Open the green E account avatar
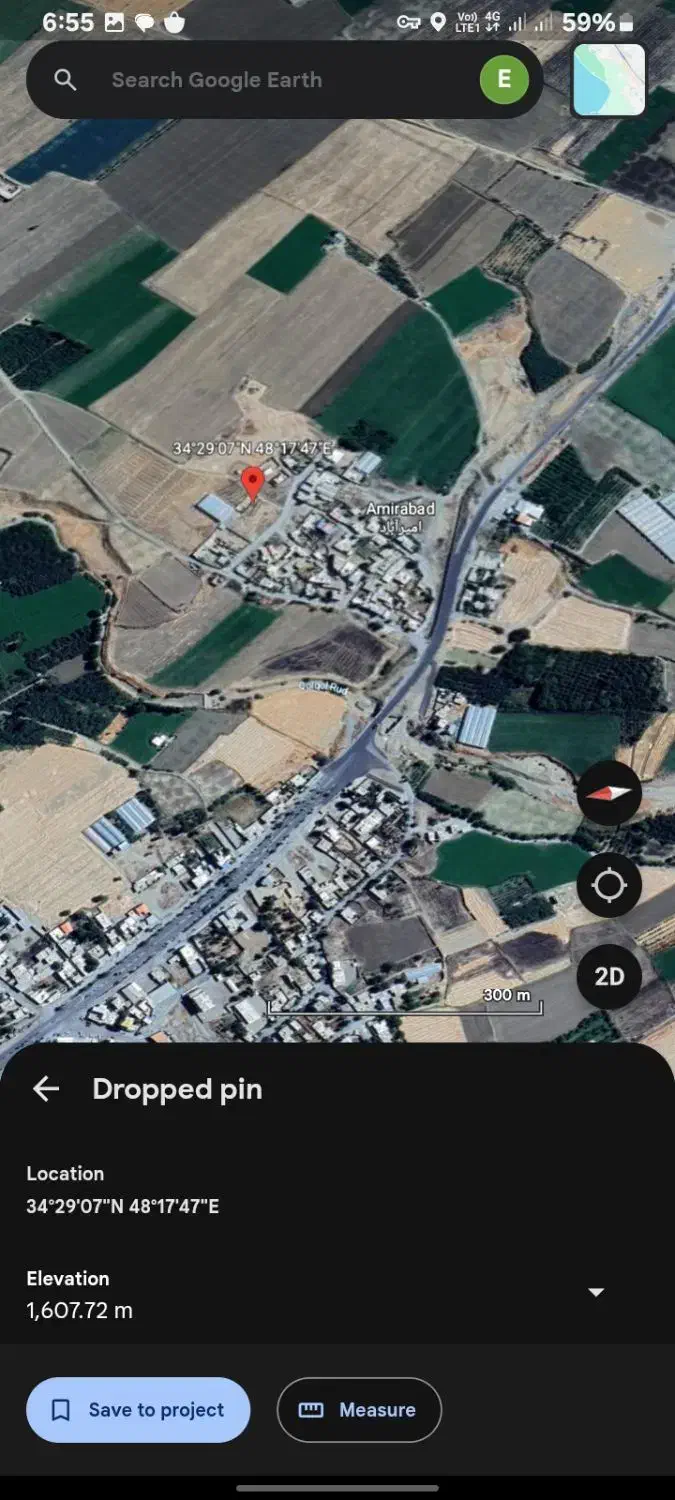Screen dimensions: 675x1500 [x=504, y=80]
